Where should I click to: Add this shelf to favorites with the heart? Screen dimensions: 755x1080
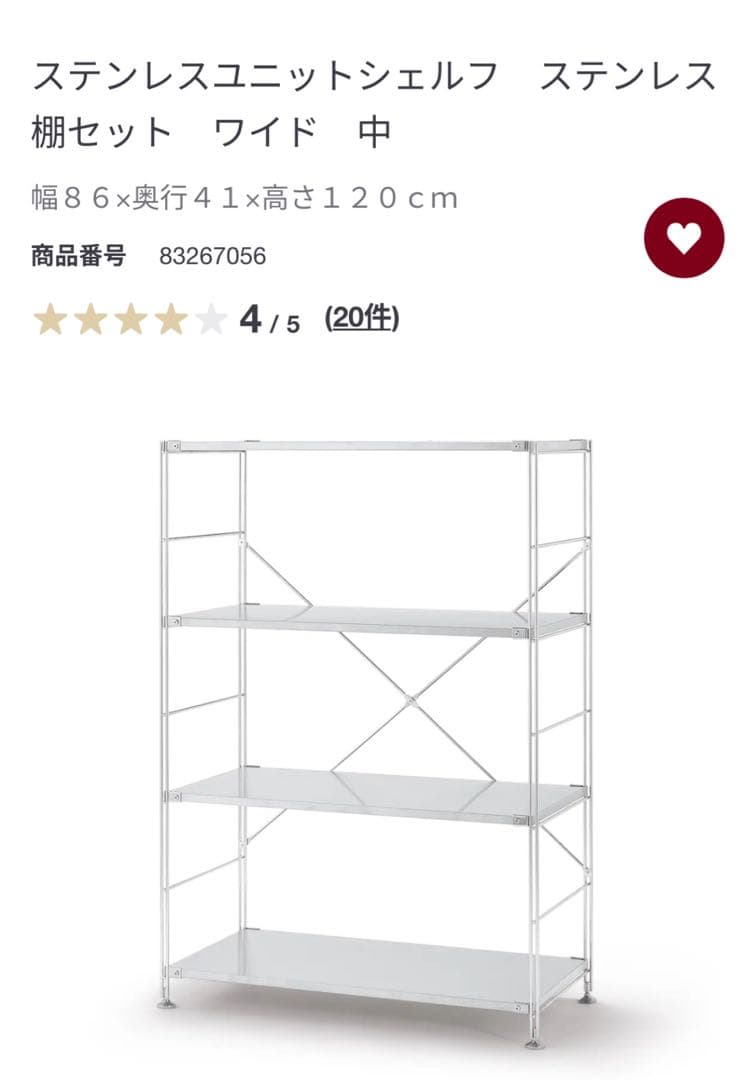684,238
